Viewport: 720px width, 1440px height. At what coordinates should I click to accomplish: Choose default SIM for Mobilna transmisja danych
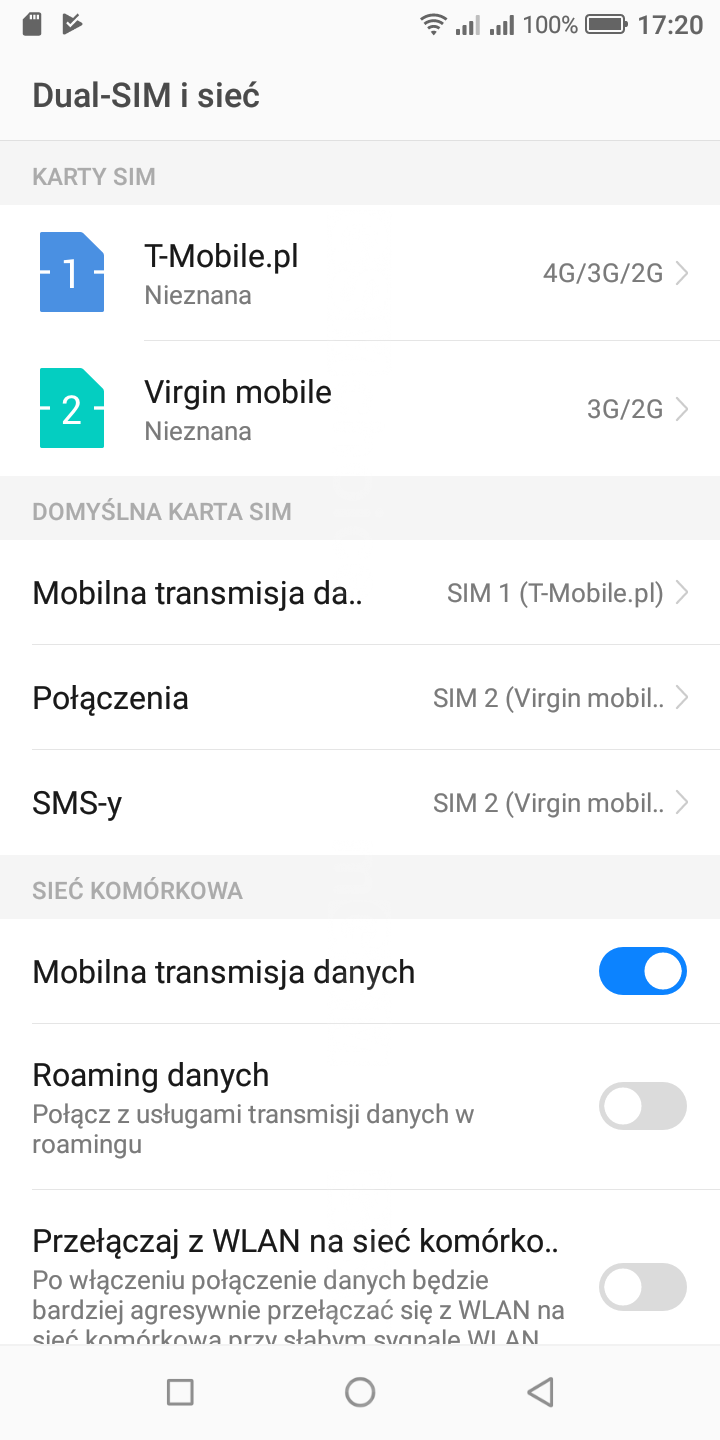pos(360,593)
